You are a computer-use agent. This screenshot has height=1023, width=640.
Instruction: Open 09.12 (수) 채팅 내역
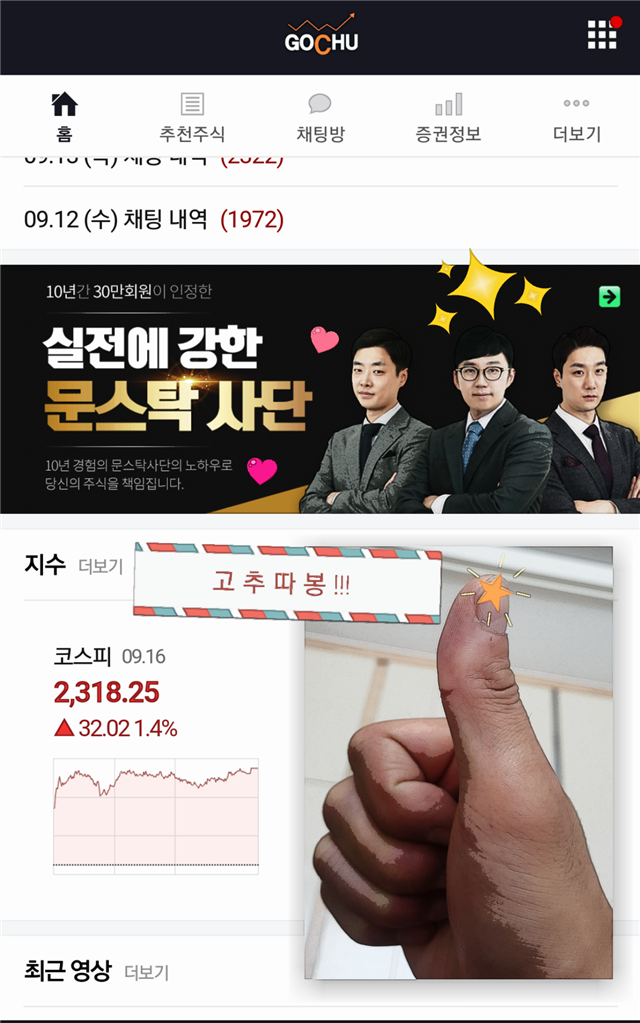(154, 219)
